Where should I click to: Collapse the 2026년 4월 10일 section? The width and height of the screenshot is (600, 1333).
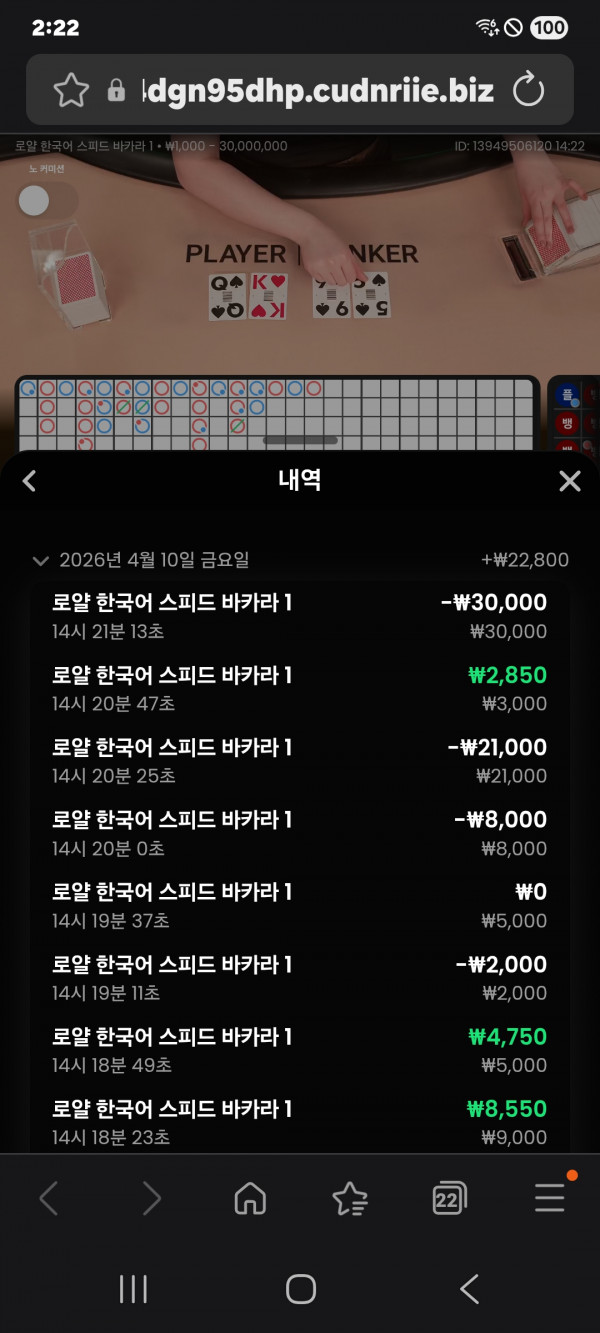click(x=41, y=561)
